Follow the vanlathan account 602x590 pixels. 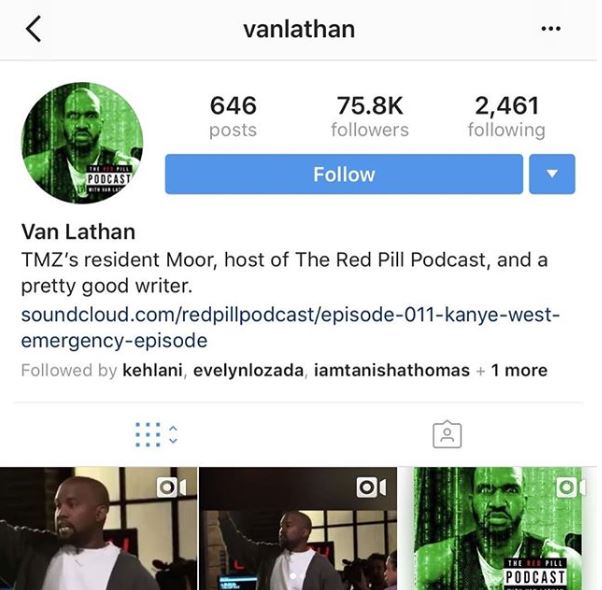(x=343, y=174)
